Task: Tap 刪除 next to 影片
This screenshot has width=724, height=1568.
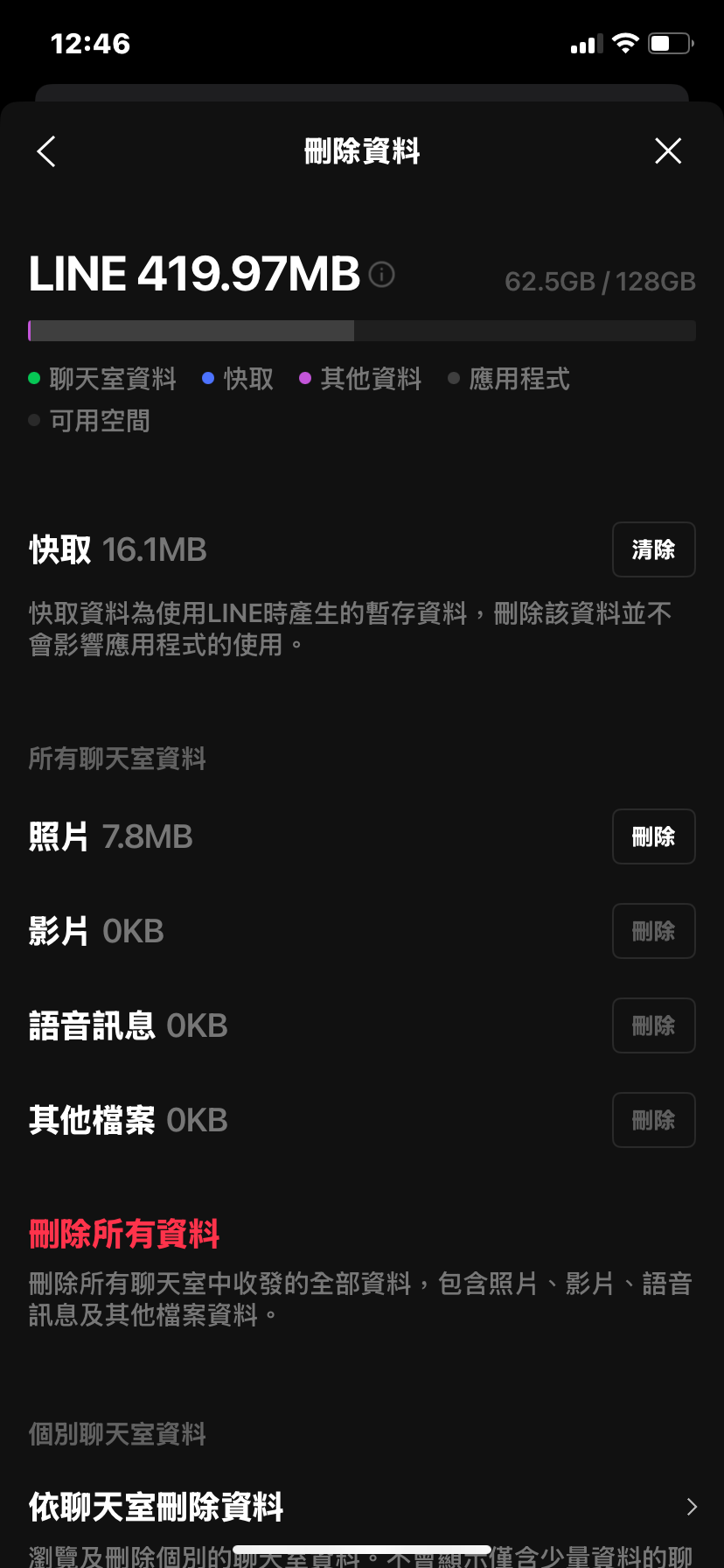Action: coord(654,931)
